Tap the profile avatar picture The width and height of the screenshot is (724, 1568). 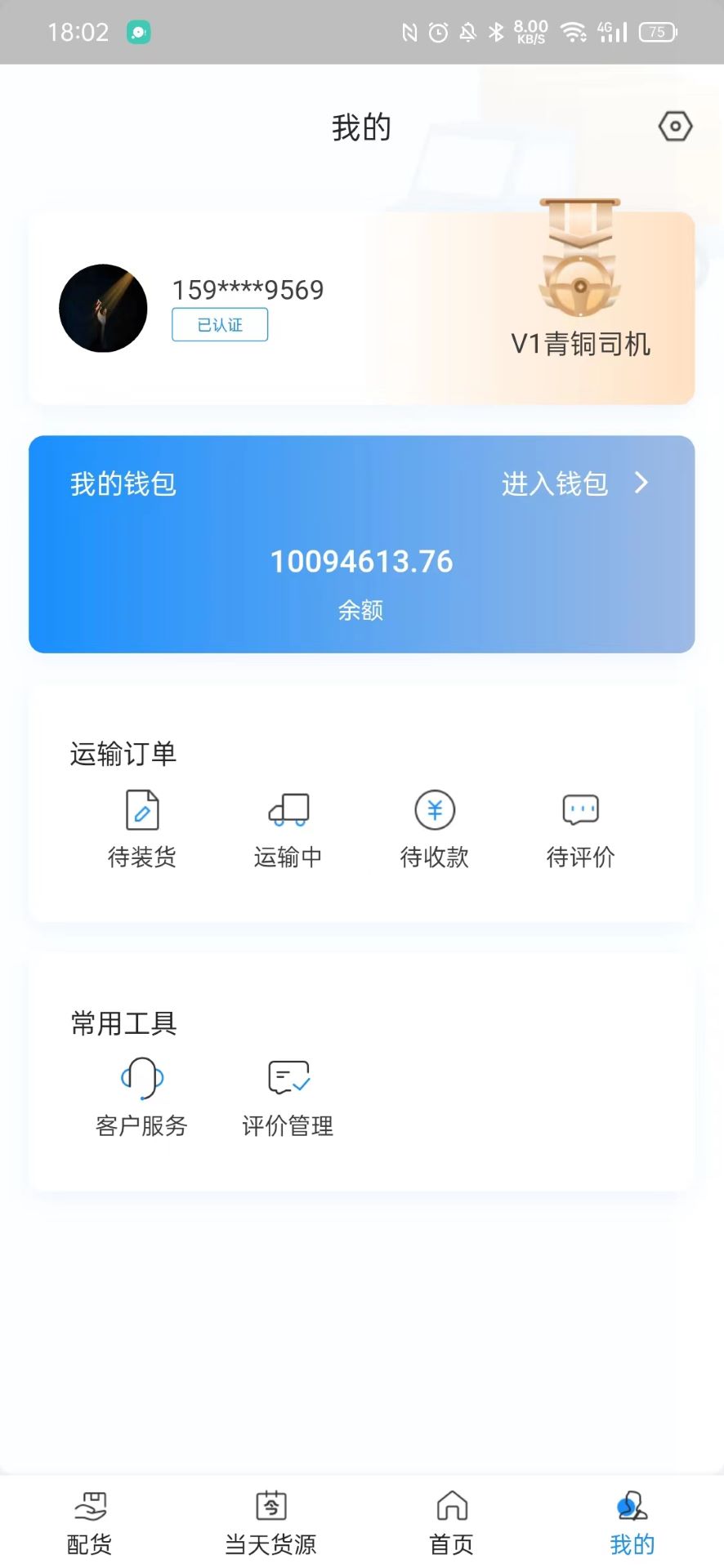[x=103, y=309]
